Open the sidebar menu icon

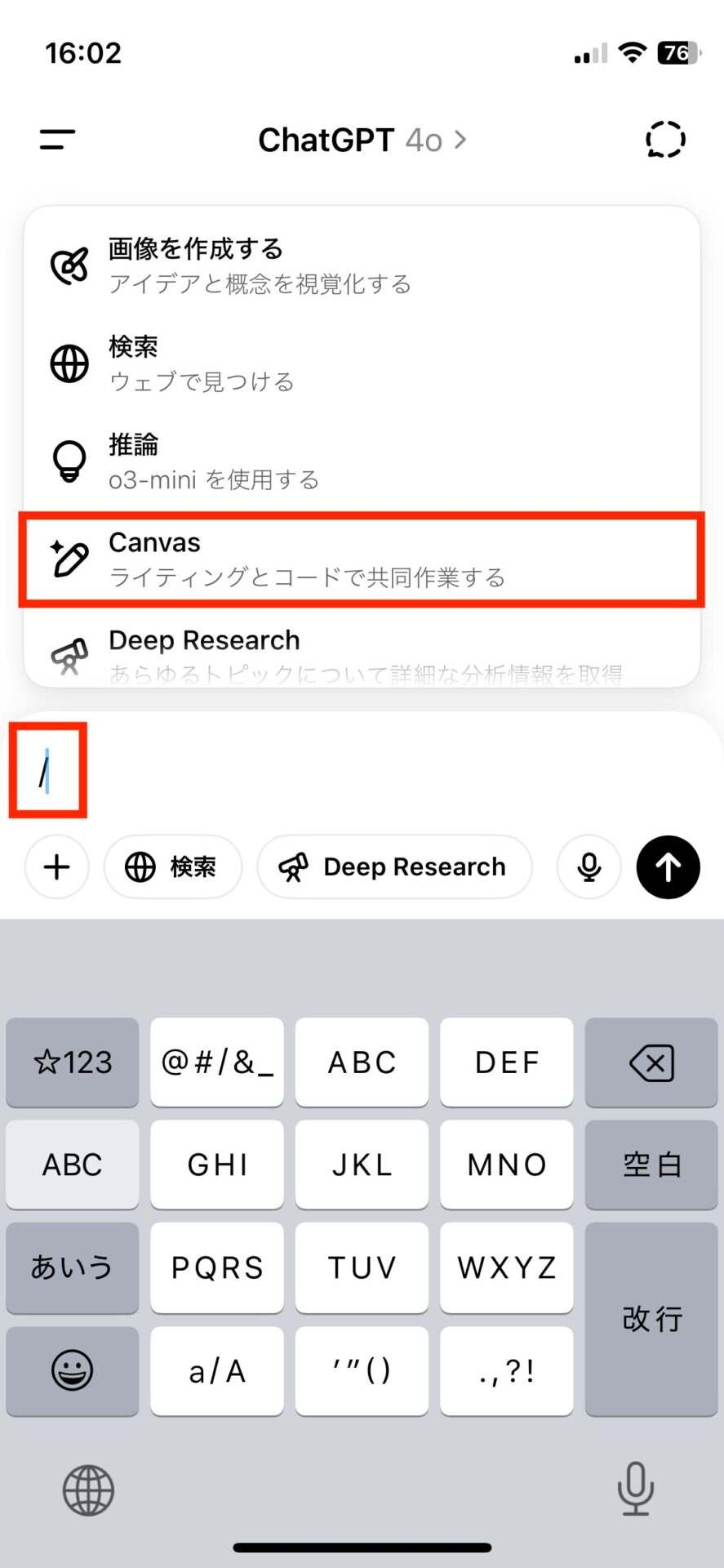point(57,140)
